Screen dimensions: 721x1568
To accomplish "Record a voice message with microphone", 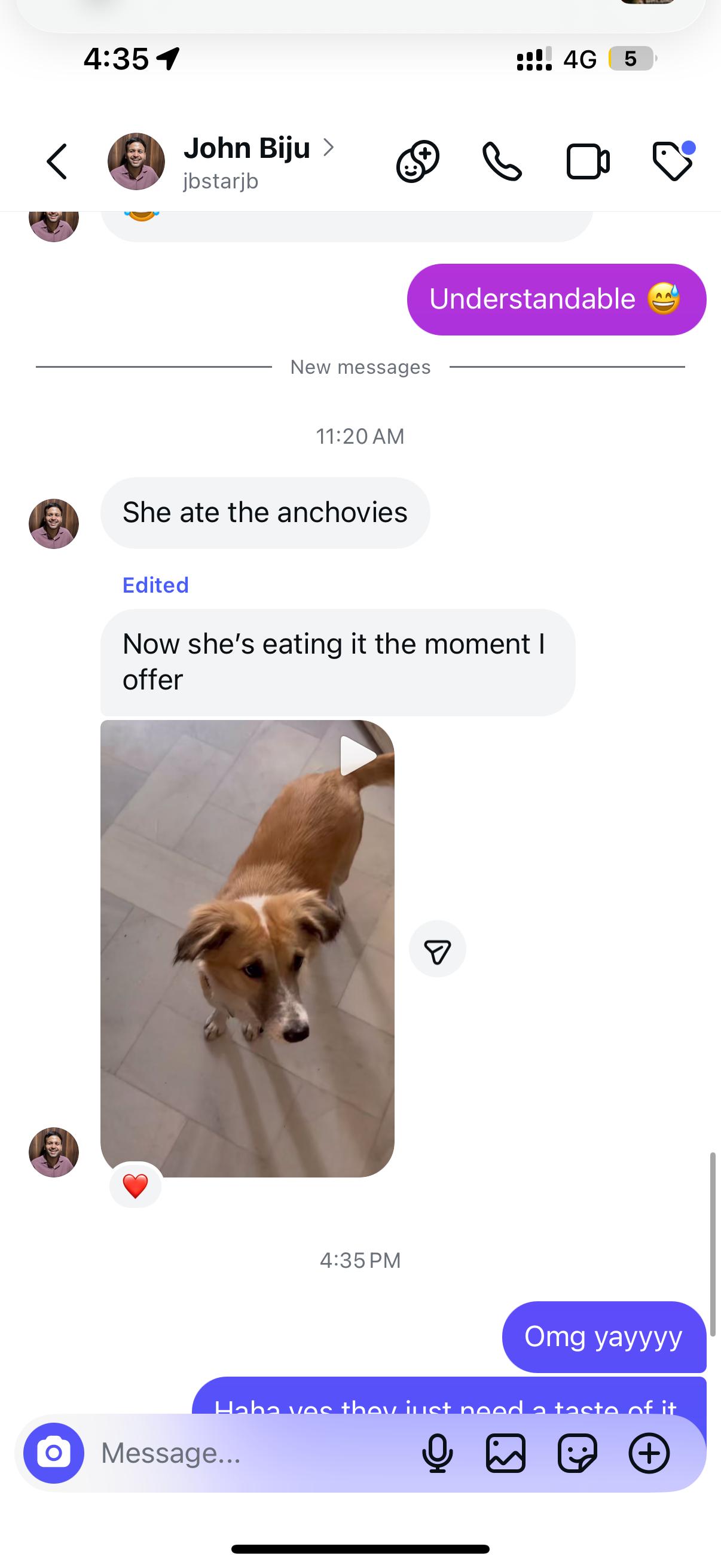I will tap(437, 1453).
